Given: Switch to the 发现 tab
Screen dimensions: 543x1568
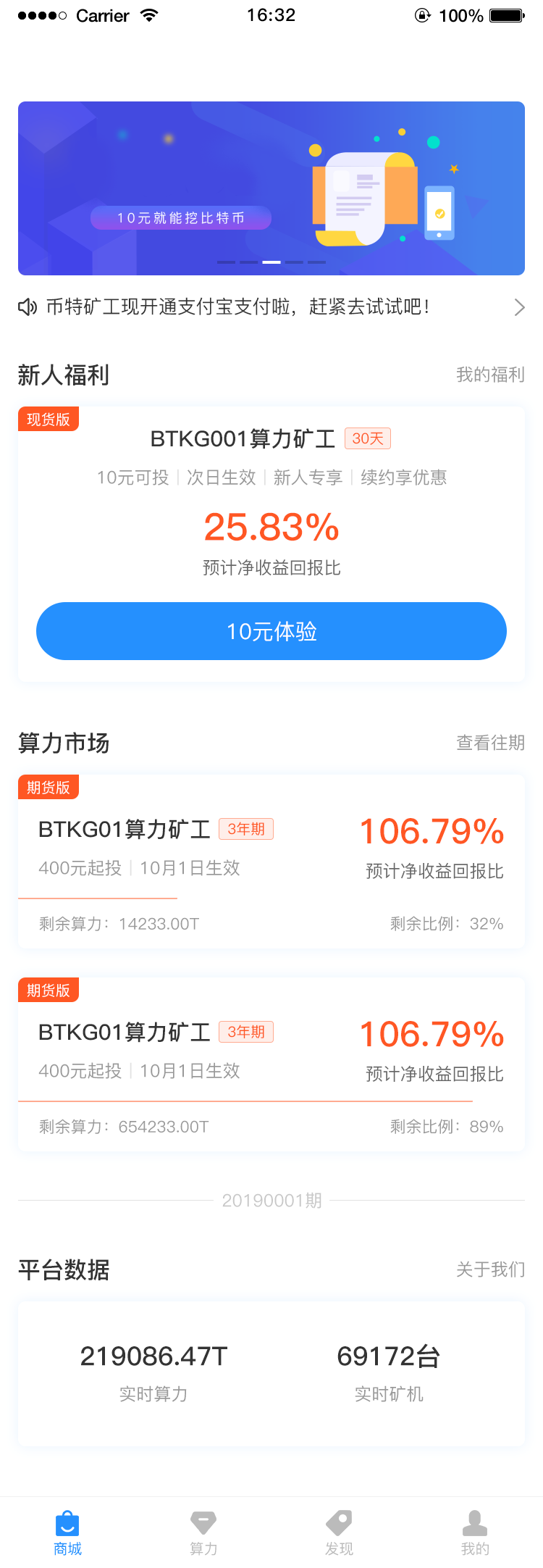Looking at the screenshot, I should coord(339,1532).
